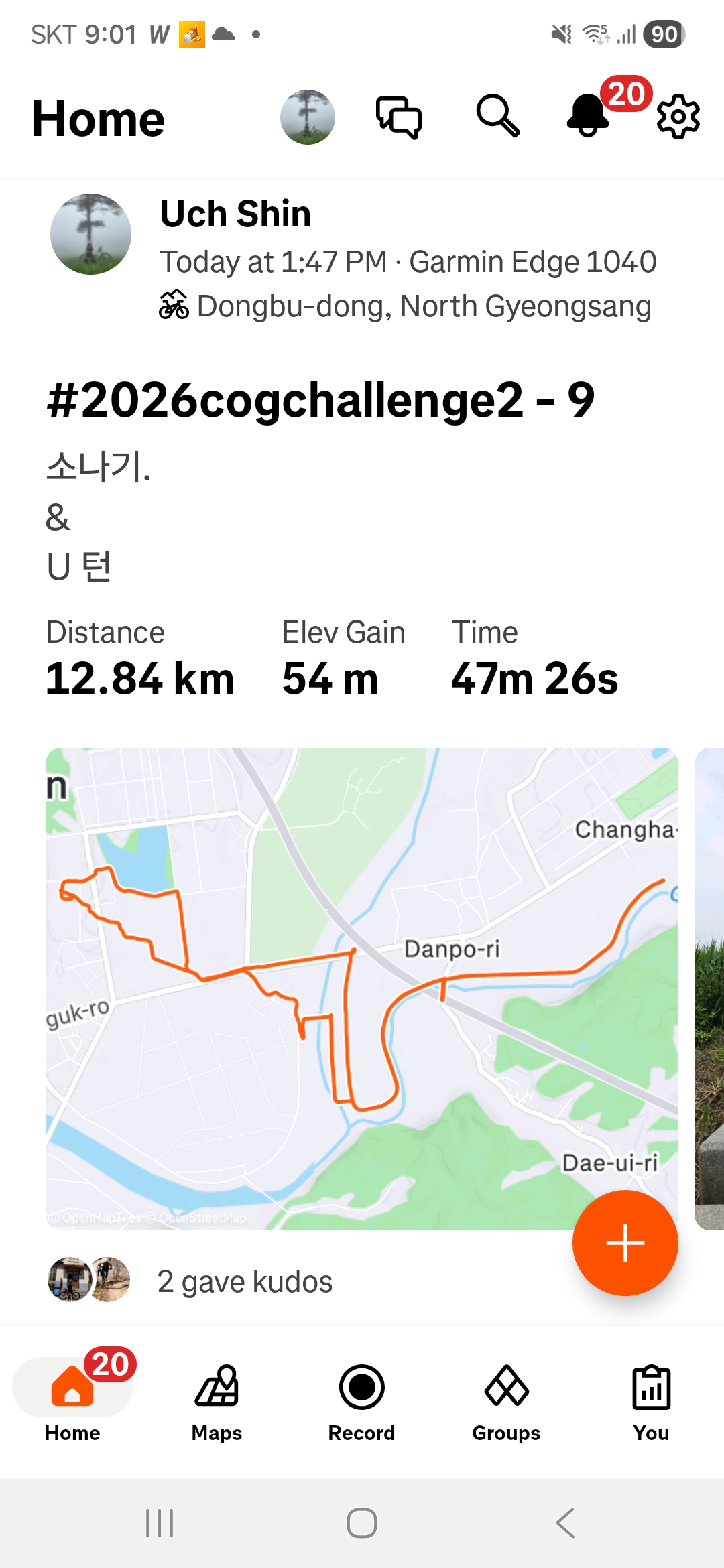This screenshot has height=1568, width=724.
Task: Open the #2026cogchallenge2 - 9 activity
Action: coord(320,400)
